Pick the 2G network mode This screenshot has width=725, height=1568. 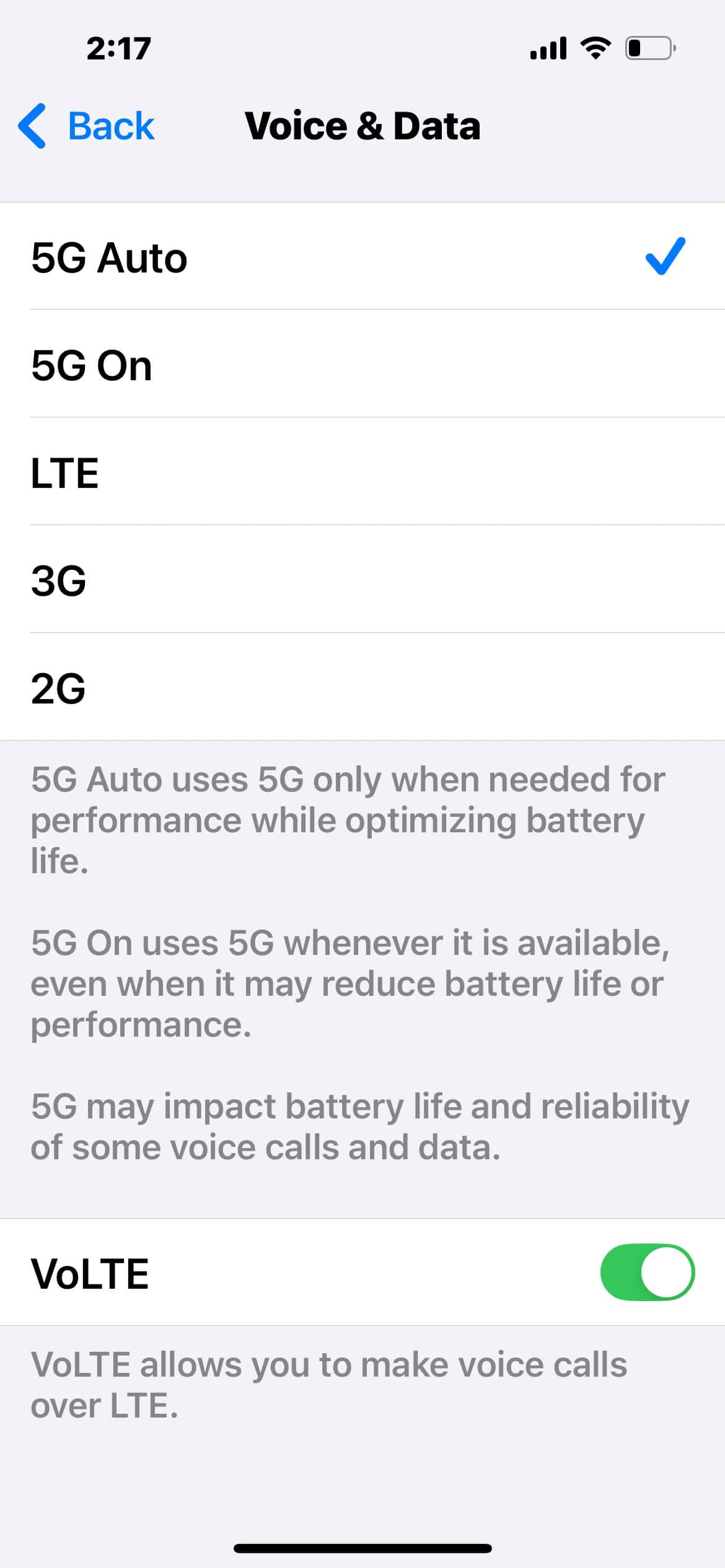point(59,688)
